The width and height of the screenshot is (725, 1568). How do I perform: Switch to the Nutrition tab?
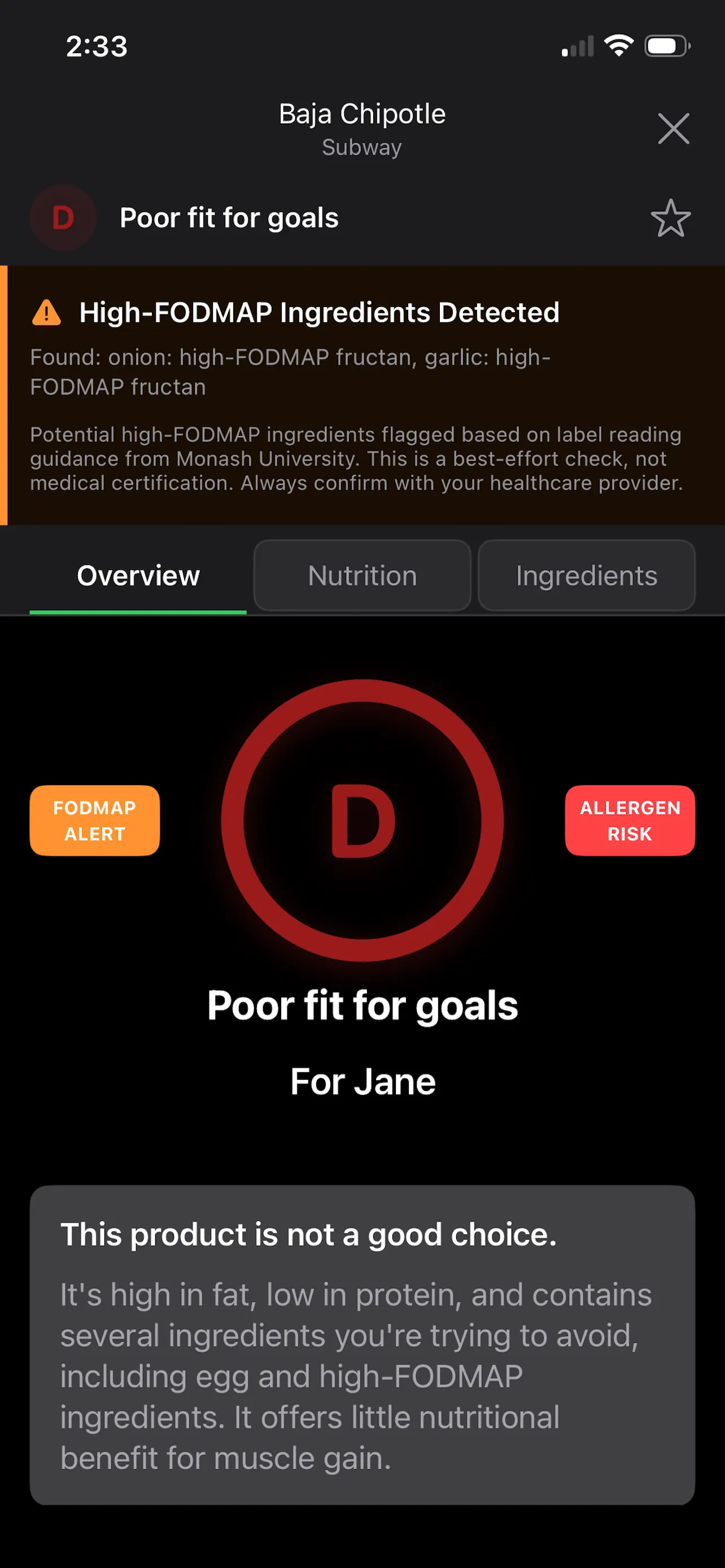(x=361, y=575)
